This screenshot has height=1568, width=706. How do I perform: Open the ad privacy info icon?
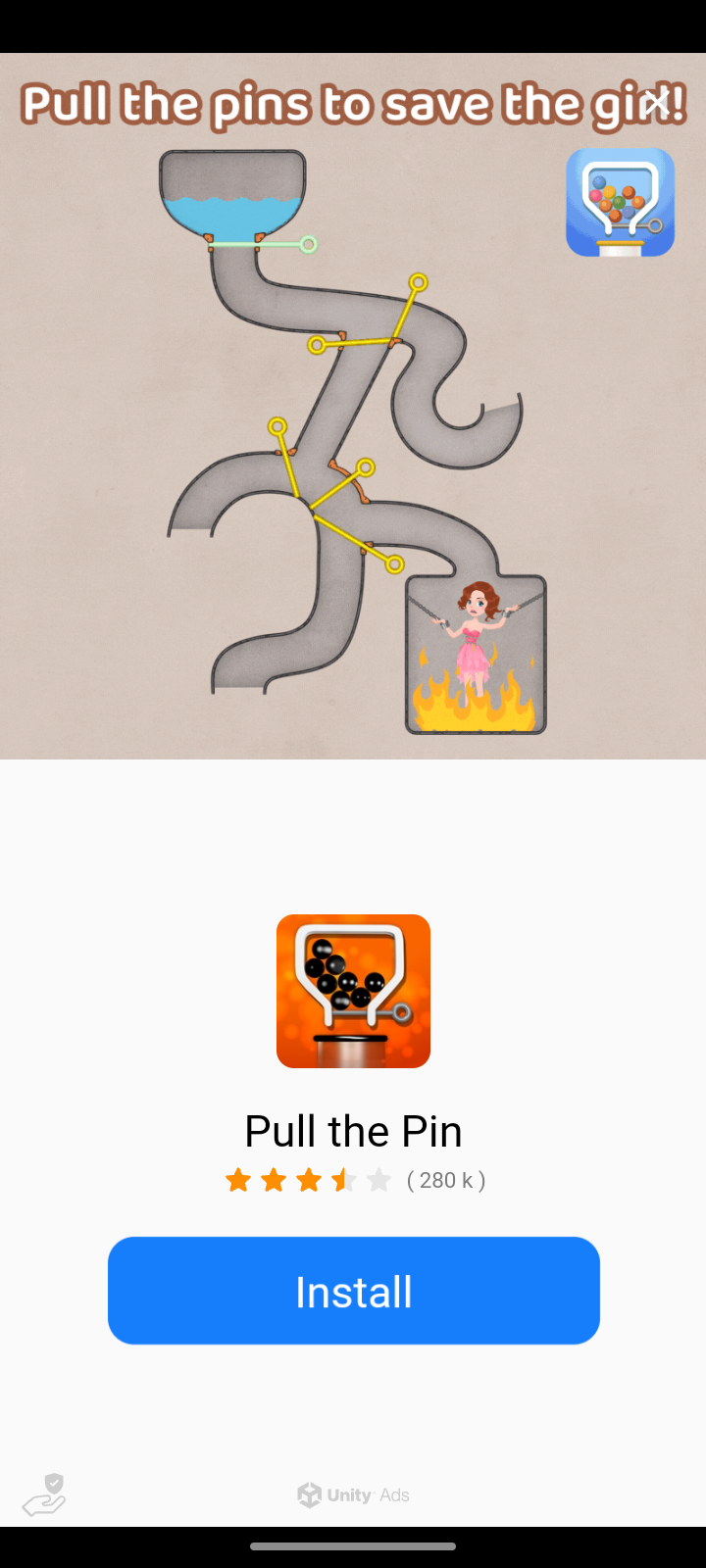44,1496
